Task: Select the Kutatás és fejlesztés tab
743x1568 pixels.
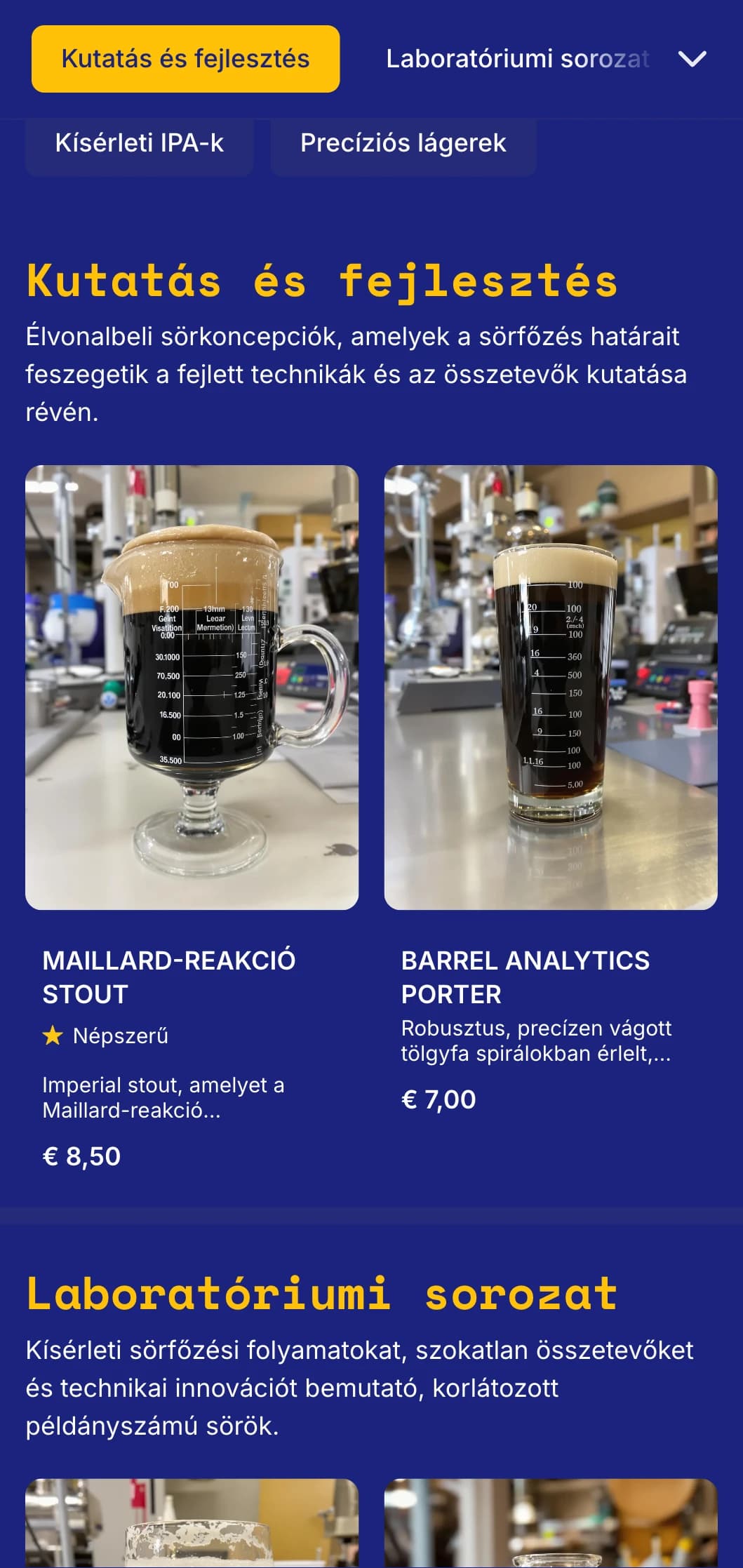Action: point(185,59)
